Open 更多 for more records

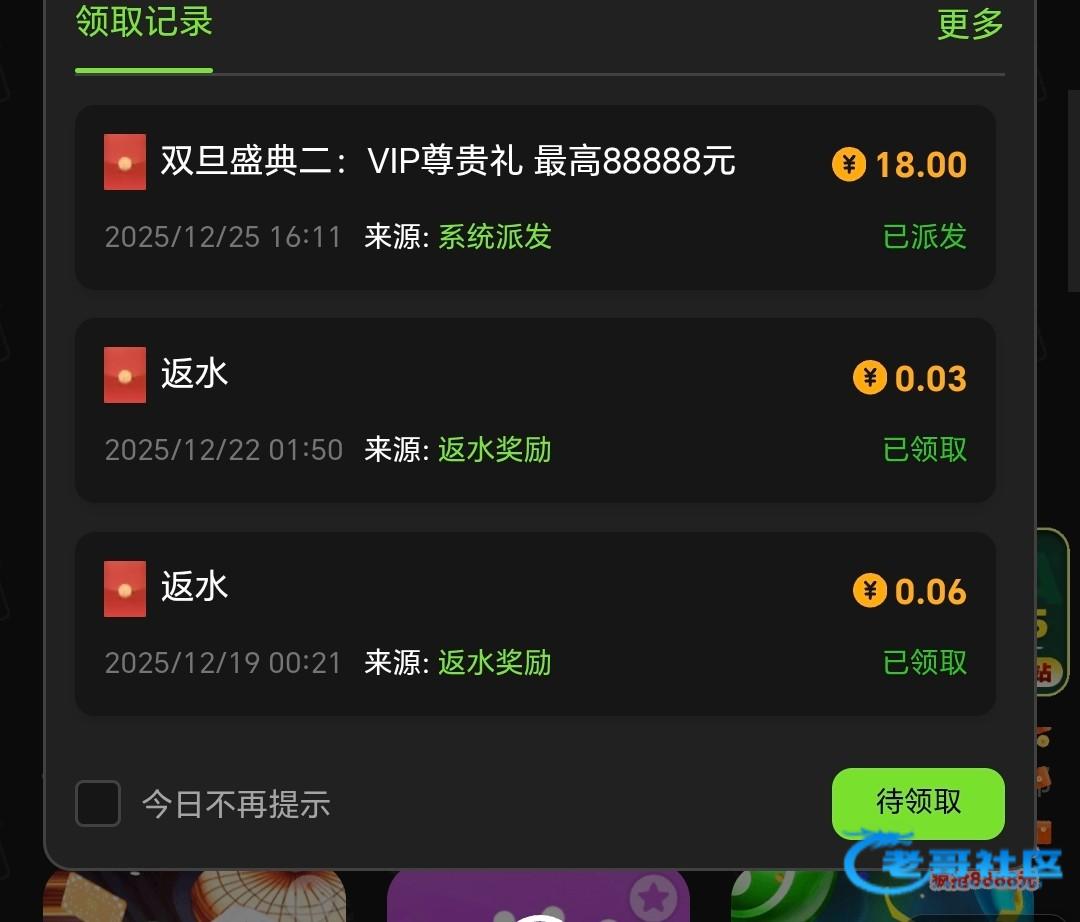[969, 25]
